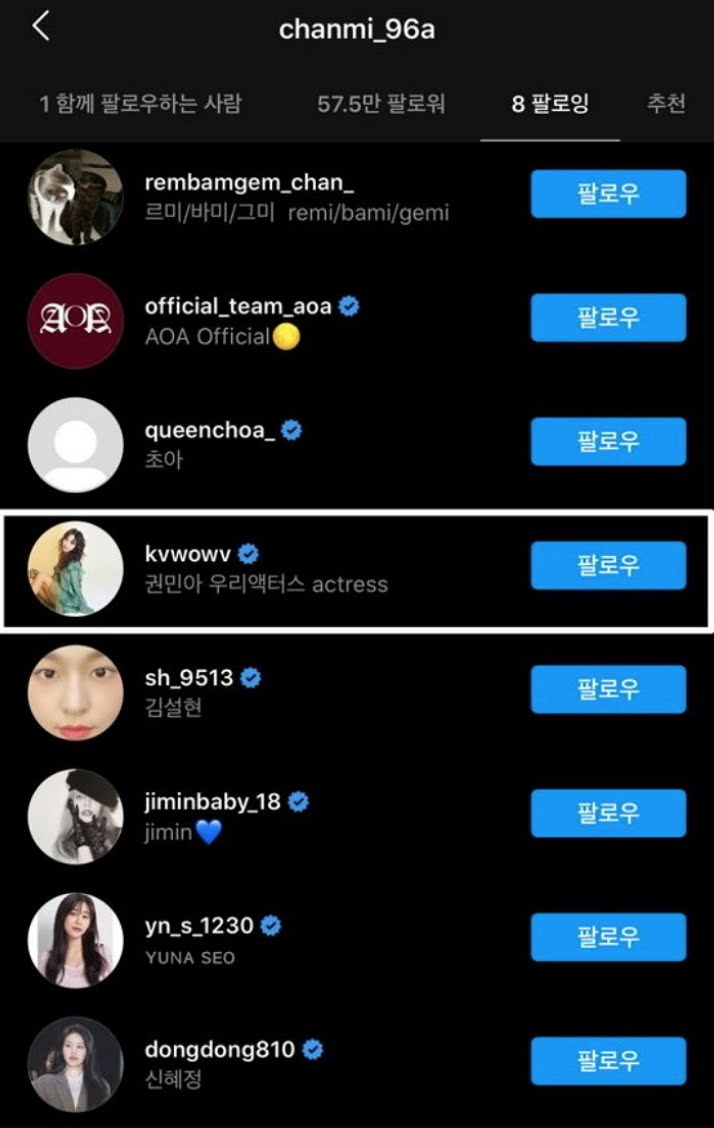Screen dimensions: 714x1128
Task: Open the kvwowv profile row
Action: [266, 569]
